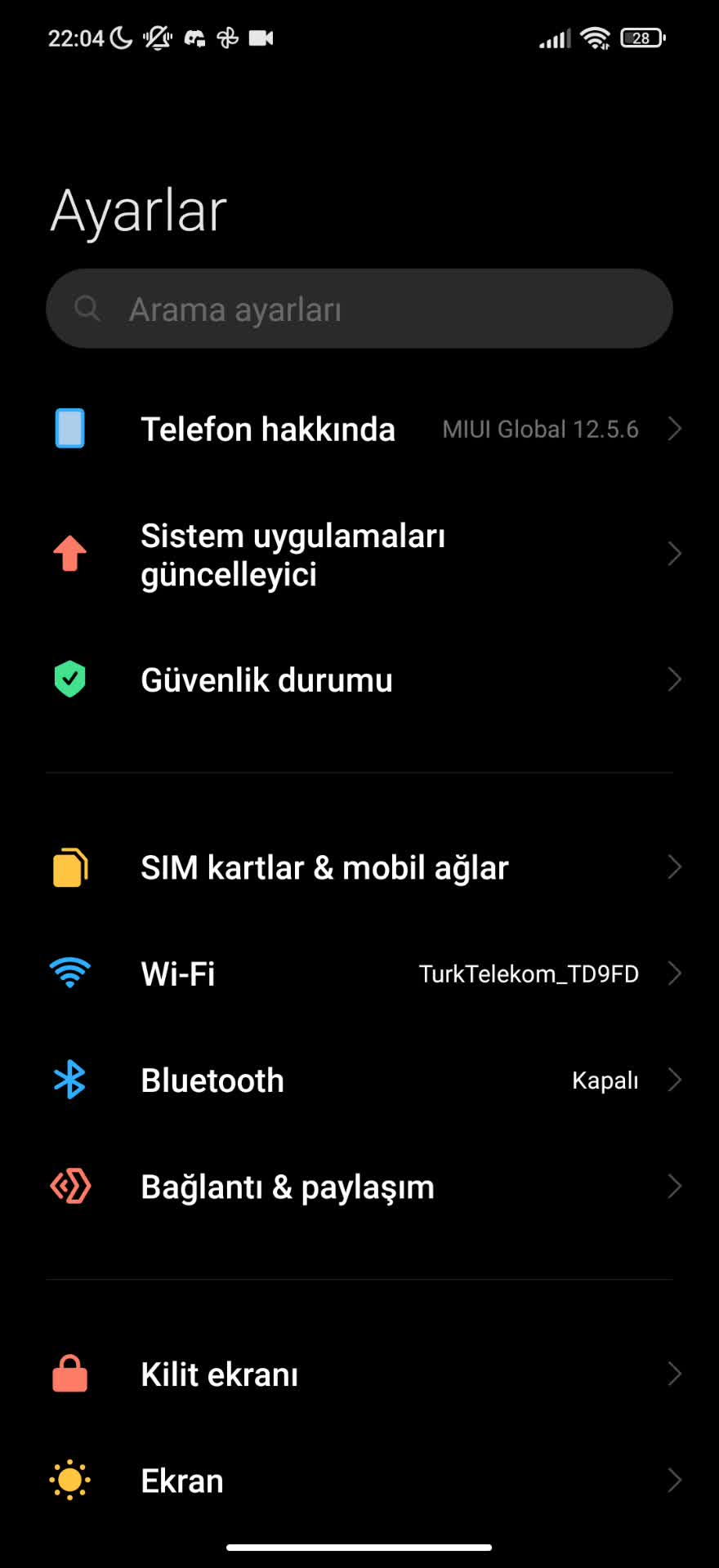
Task: Open SIM kartlar & mobil ağlar
Action: (x=359, y=867)
